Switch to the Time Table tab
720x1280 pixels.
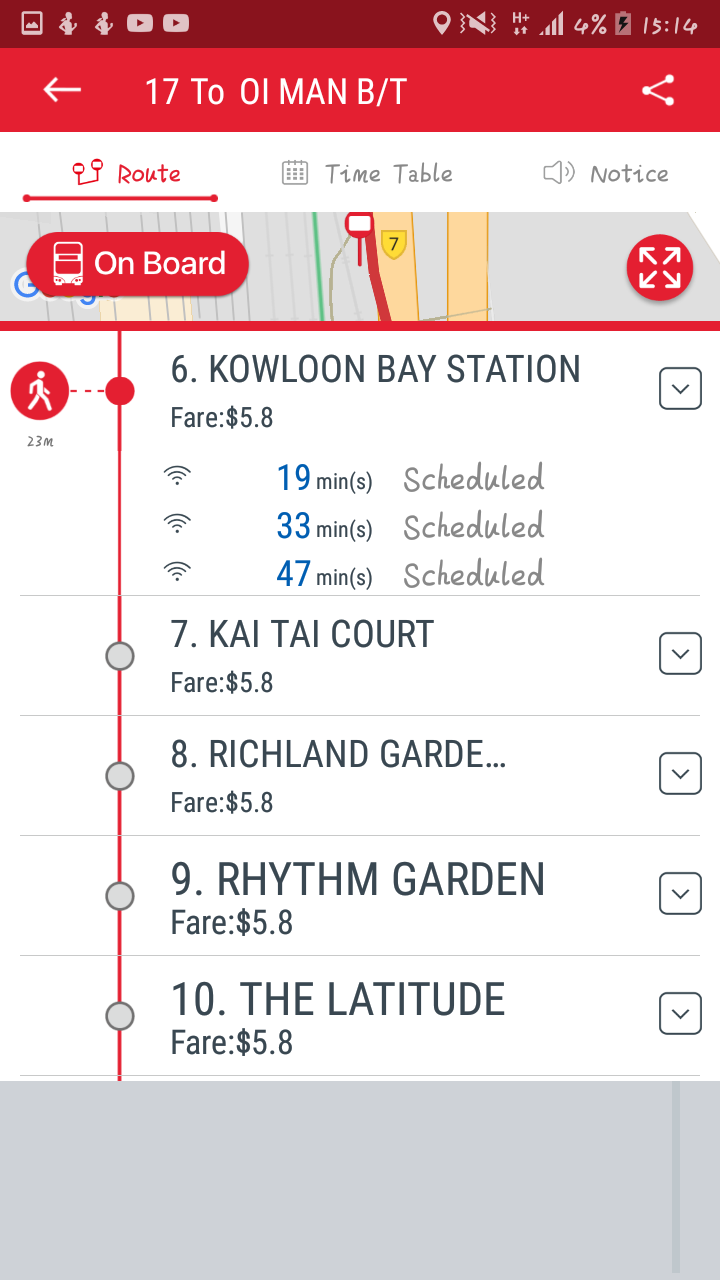[367, 174]
